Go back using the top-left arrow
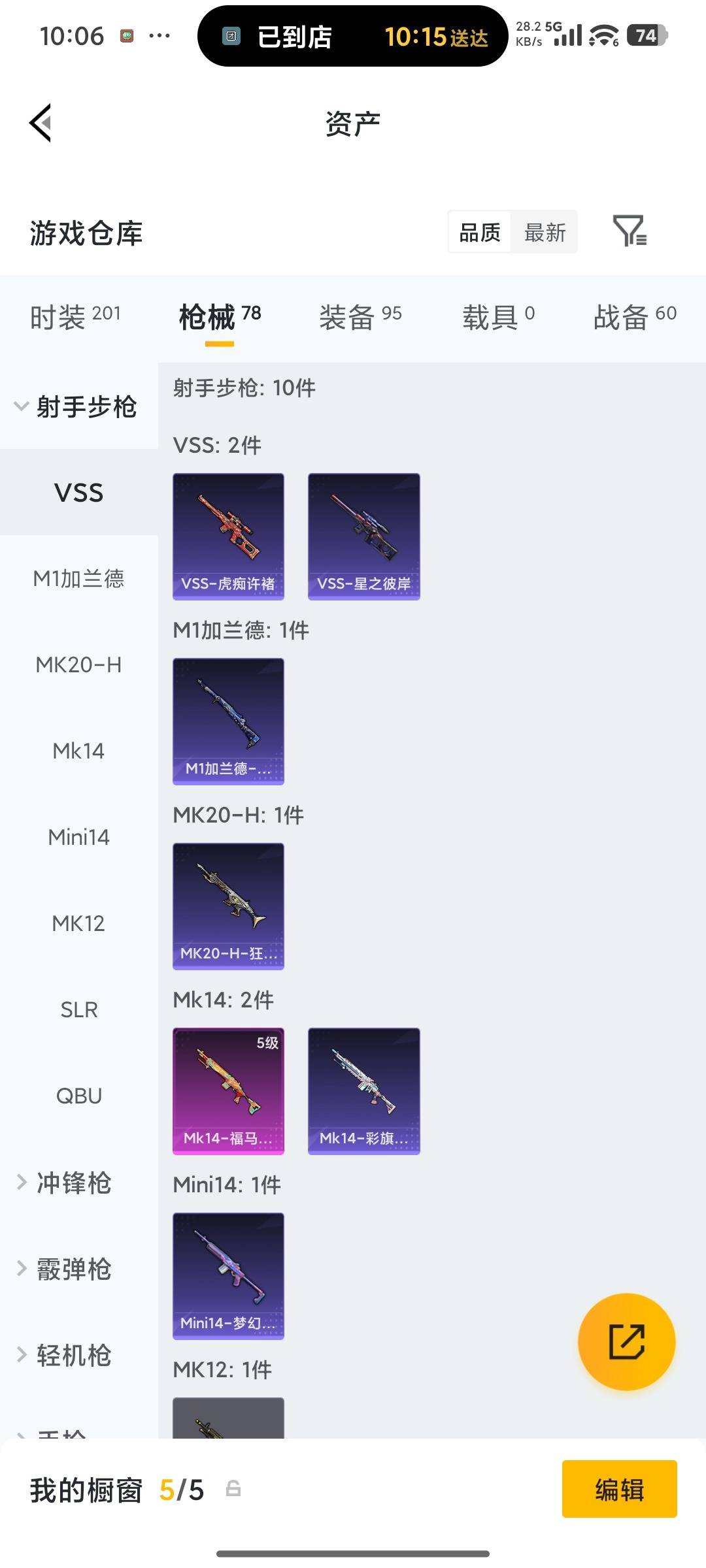Viewport: 706px width, 1568px height. [41, 123]
